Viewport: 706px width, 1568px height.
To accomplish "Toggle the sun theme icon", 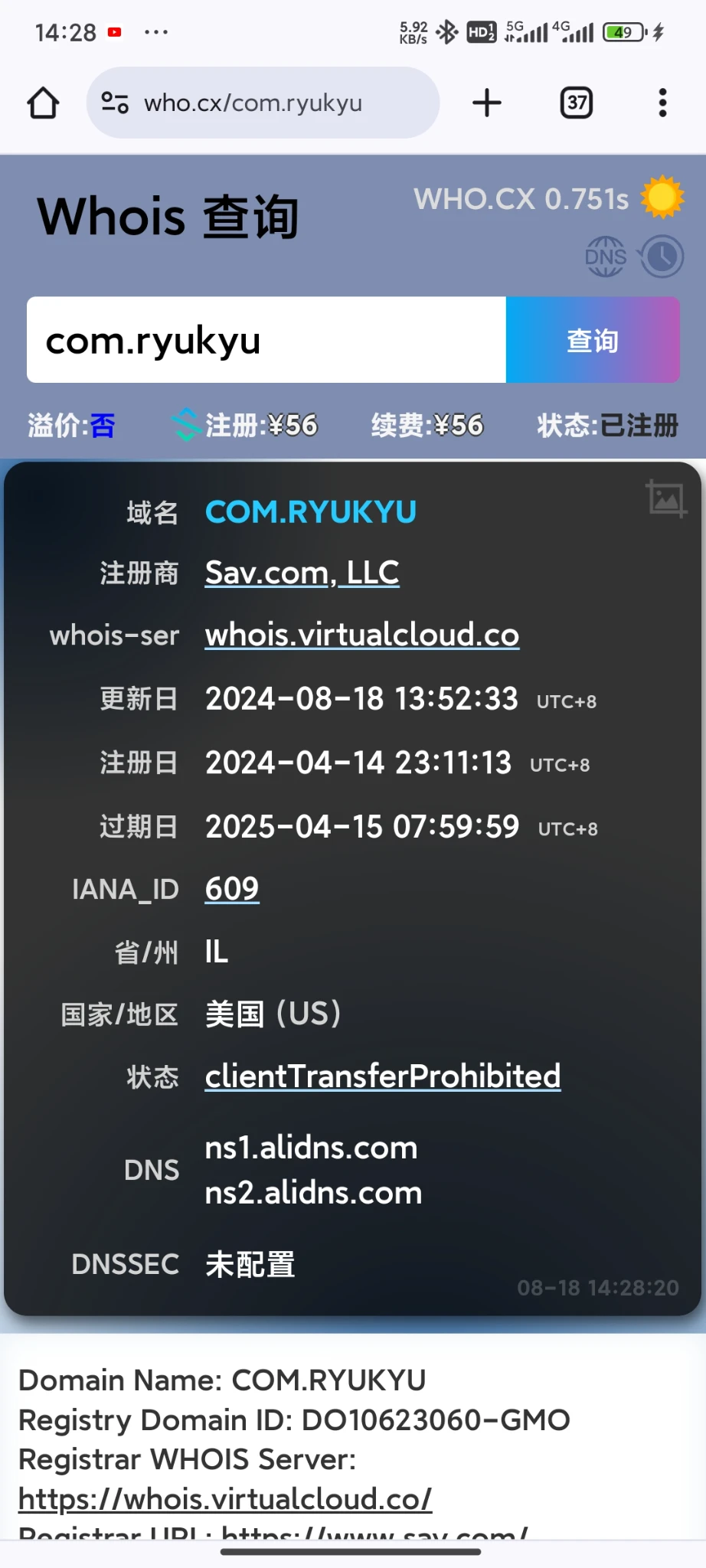I will click(662, 197).
